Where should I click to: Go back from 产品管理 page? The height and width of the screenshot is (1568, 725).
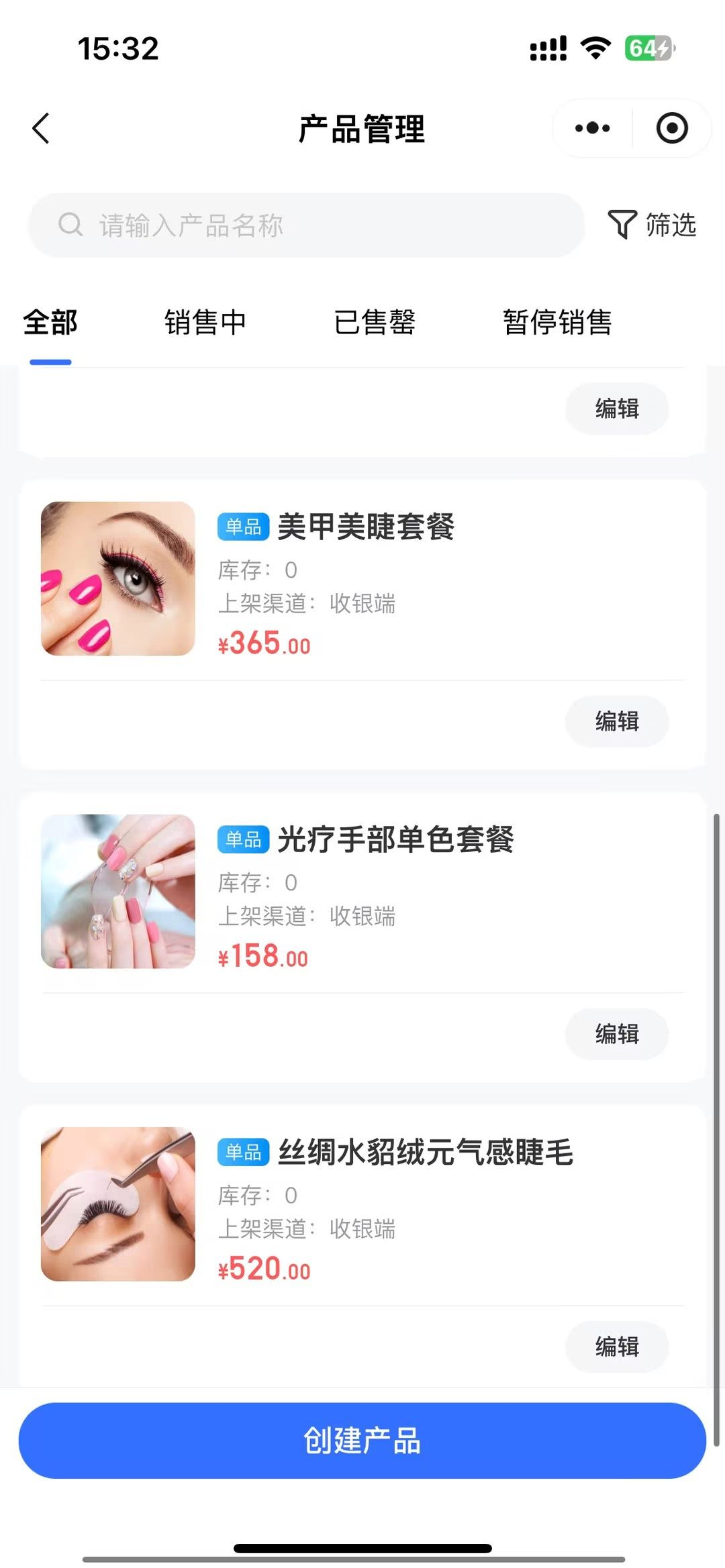point(41,128)
